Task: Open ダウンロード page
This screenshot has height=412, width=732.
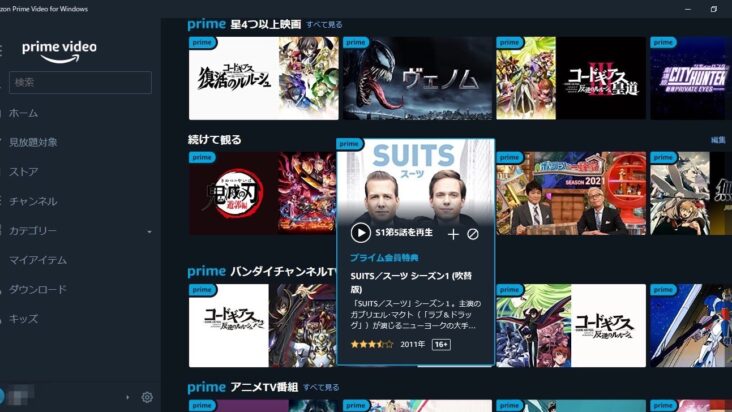Action: (38, 290)
